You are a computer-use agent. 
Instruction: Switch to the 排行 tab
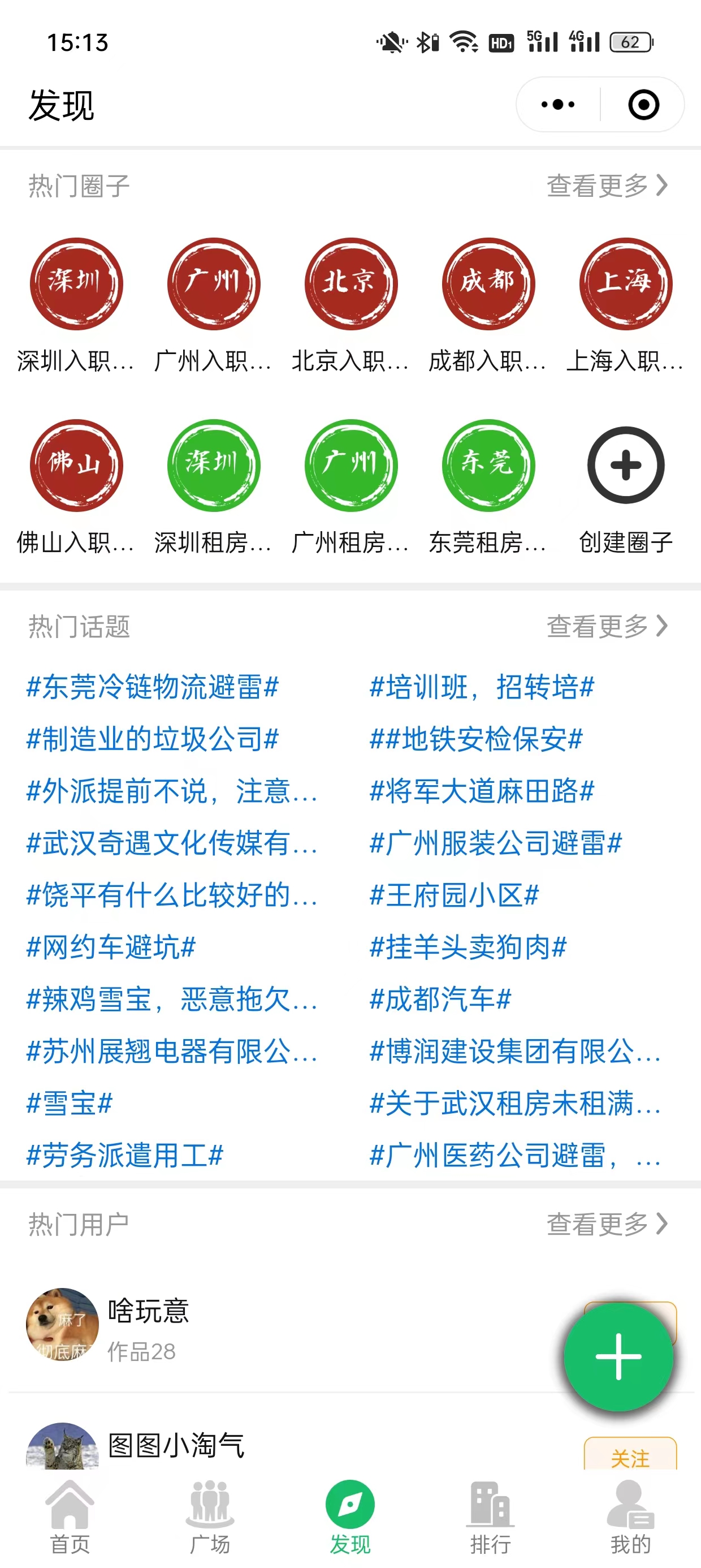[x=491, y=1517]
